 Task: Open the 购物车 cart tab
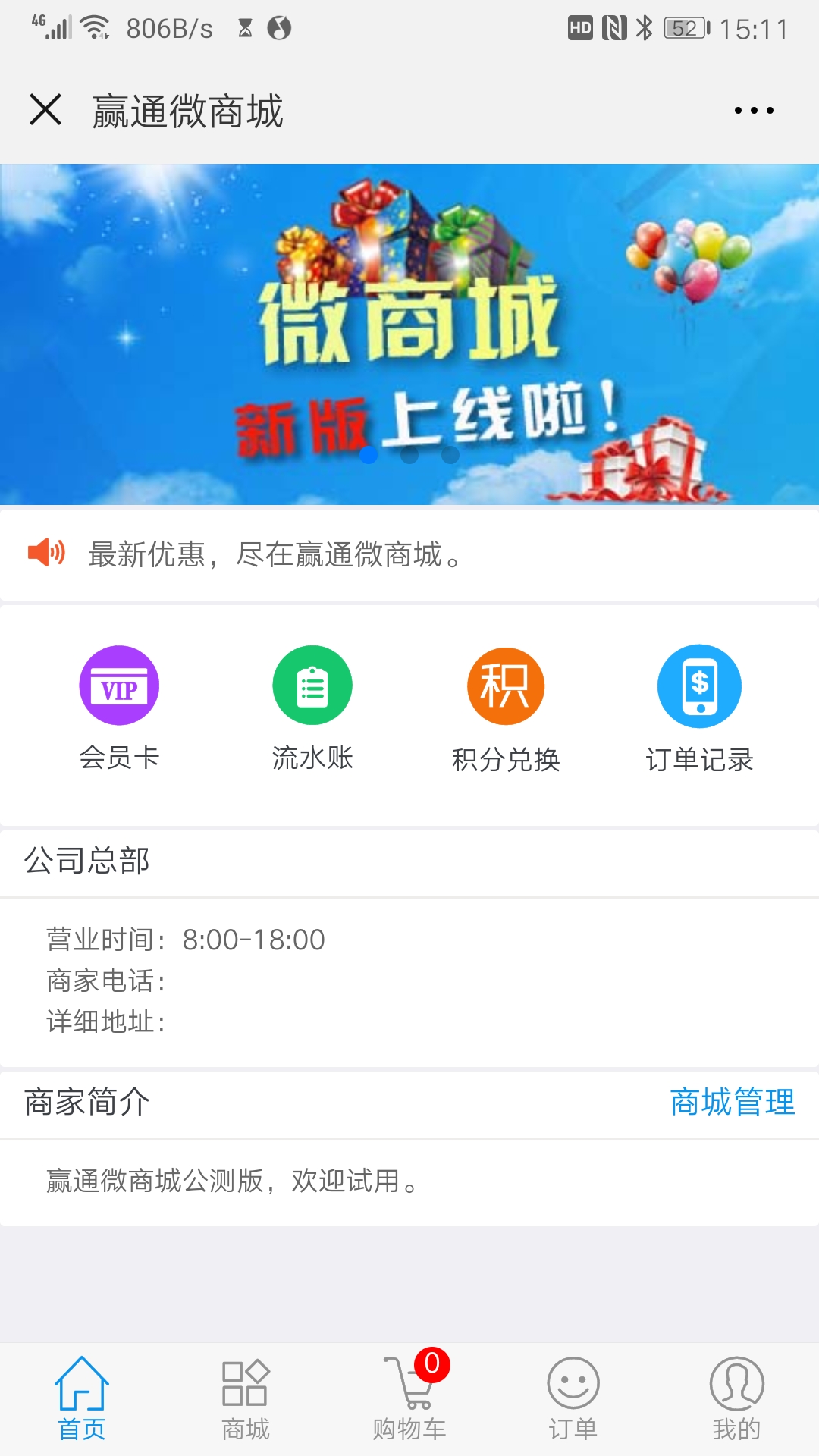[x=409, y=1399]
